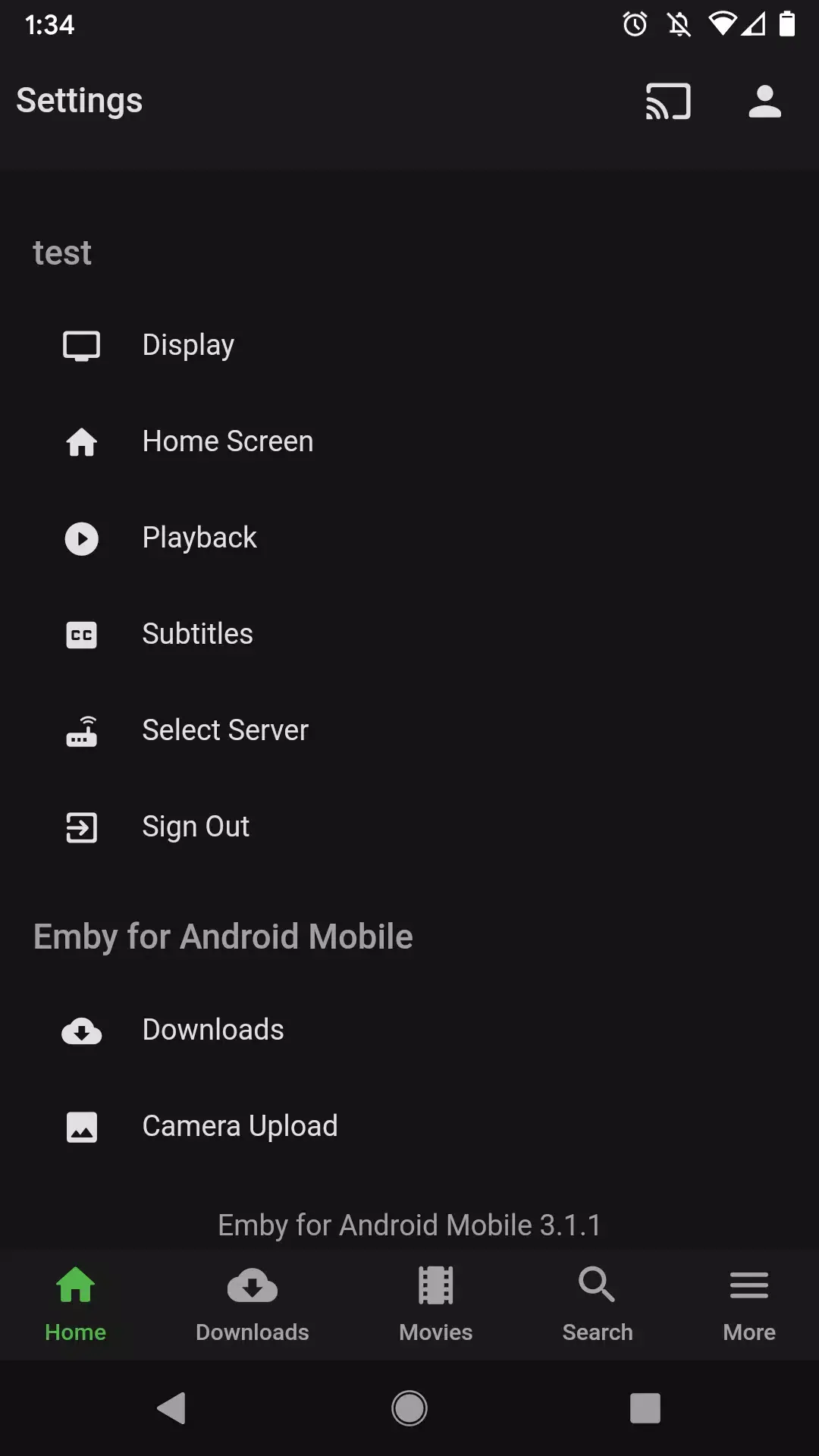Click the Select Server router icon

pos(82,731)
